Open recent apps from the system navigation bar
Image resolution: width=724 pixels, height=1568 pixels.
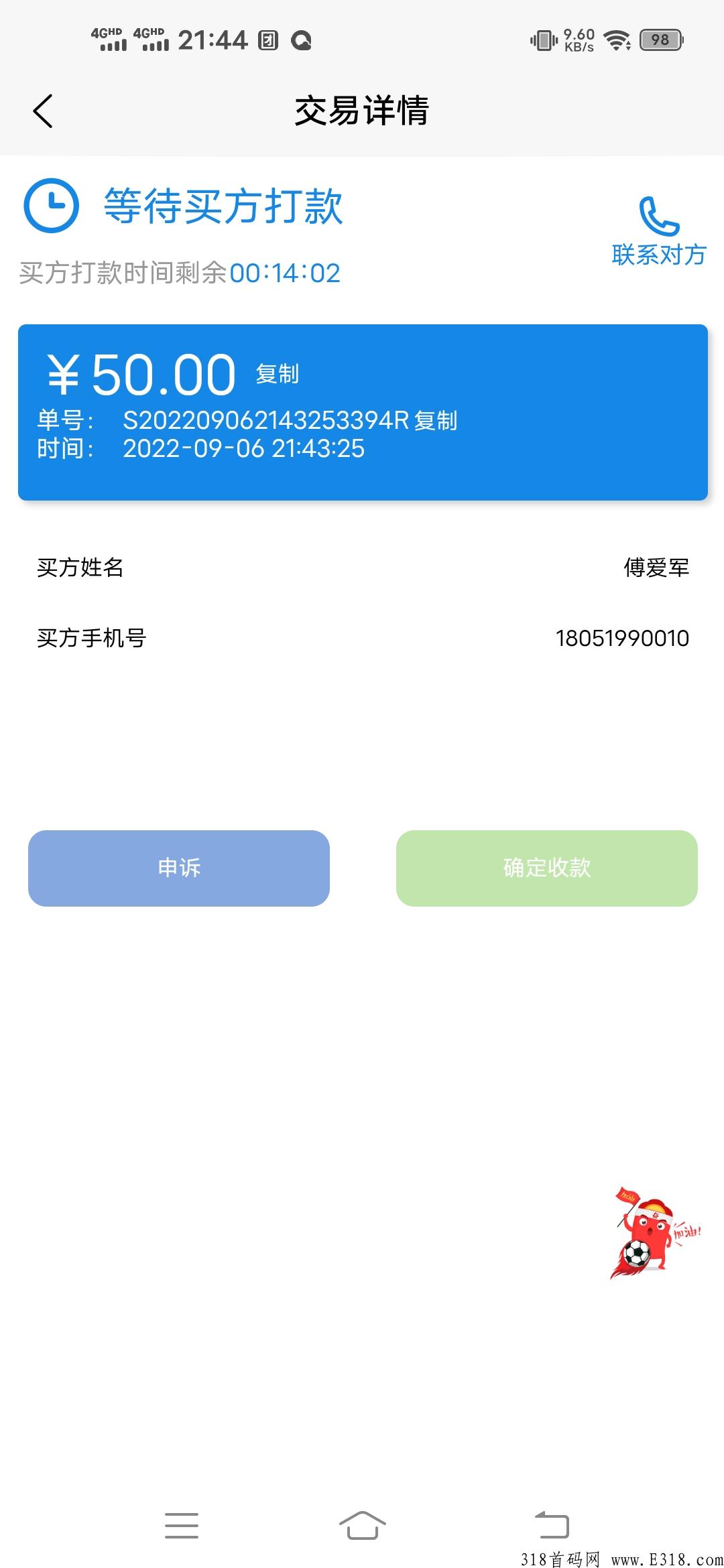[182, 1525]
